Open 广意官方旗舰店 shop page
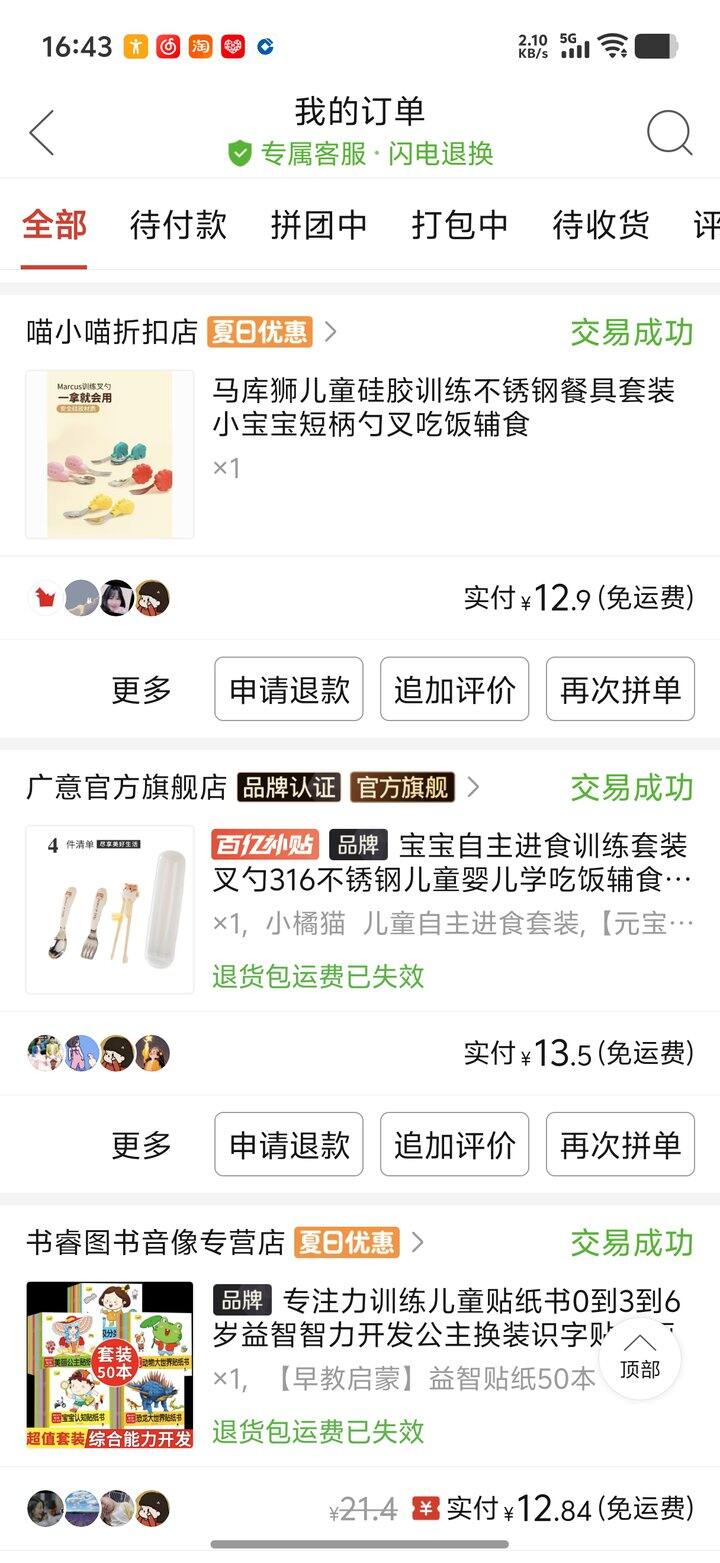Viewport: 720px width, 1563px height. pyautogui.click(x=127, y=787)
